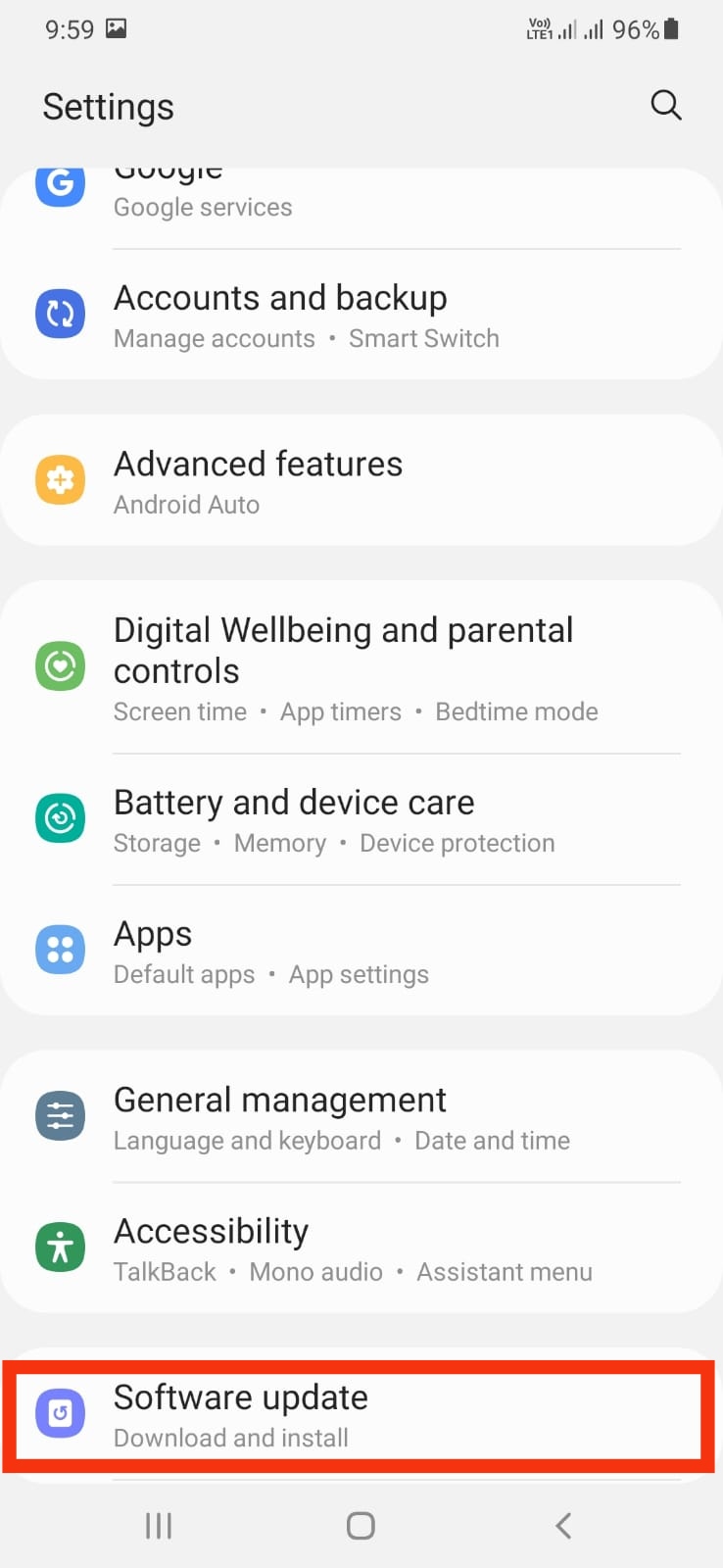Tap Default apps under Apps
This screenshot has width=723, height=1568.
tap(183, 974)
